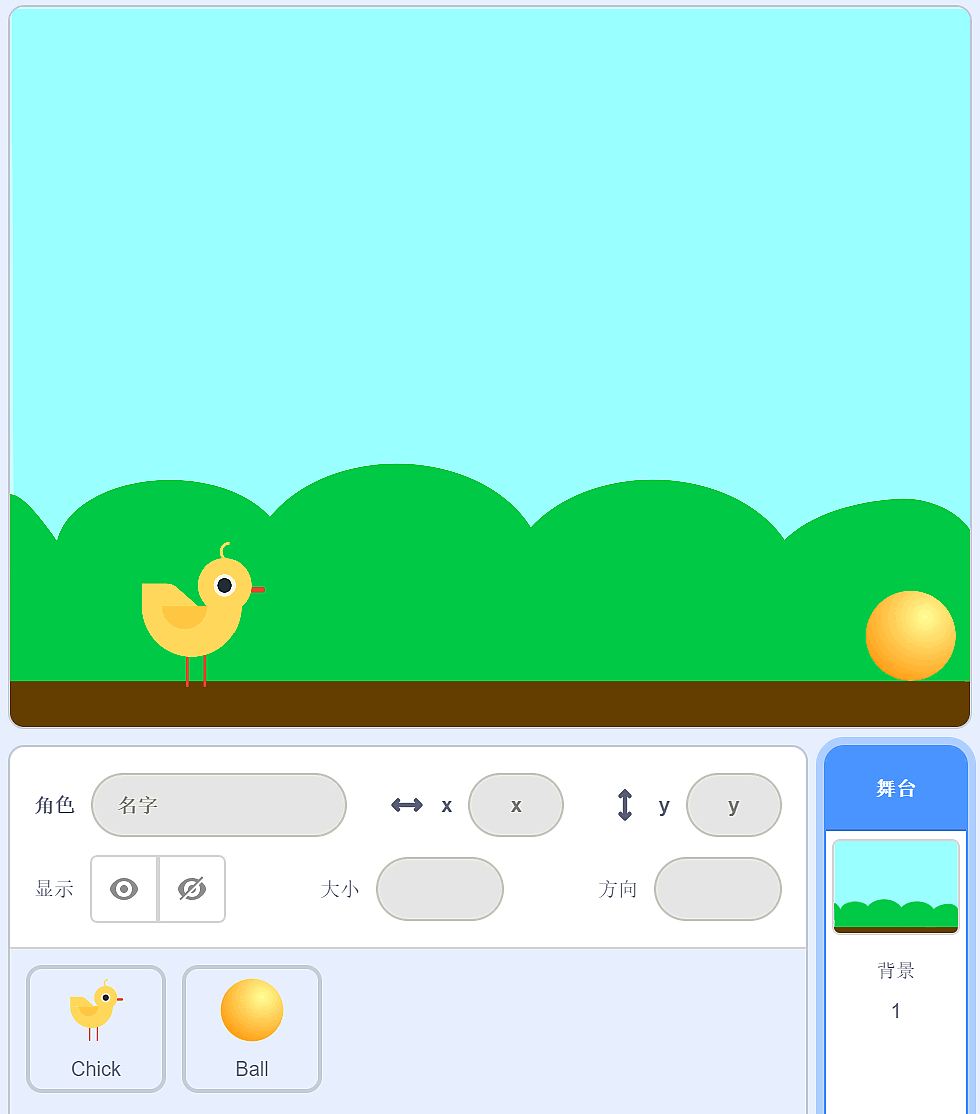The width and height of the screenshot is (980, 1114).
Task: Tap the sprite name field
Action: pyautogui.click(x=218, y=805)
